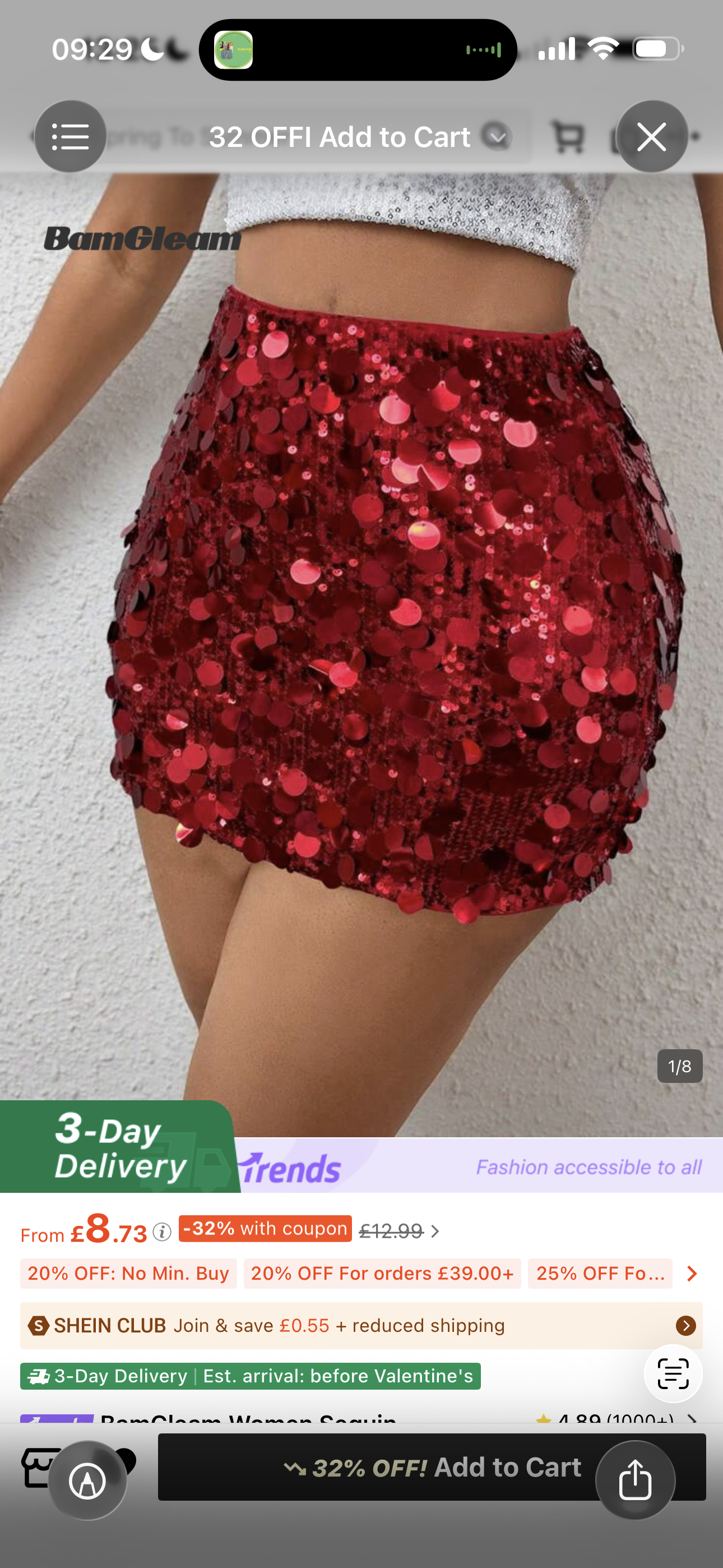Open the list menu button
The height and width of the screenshot is (1568, 723).
click(70, 136)
